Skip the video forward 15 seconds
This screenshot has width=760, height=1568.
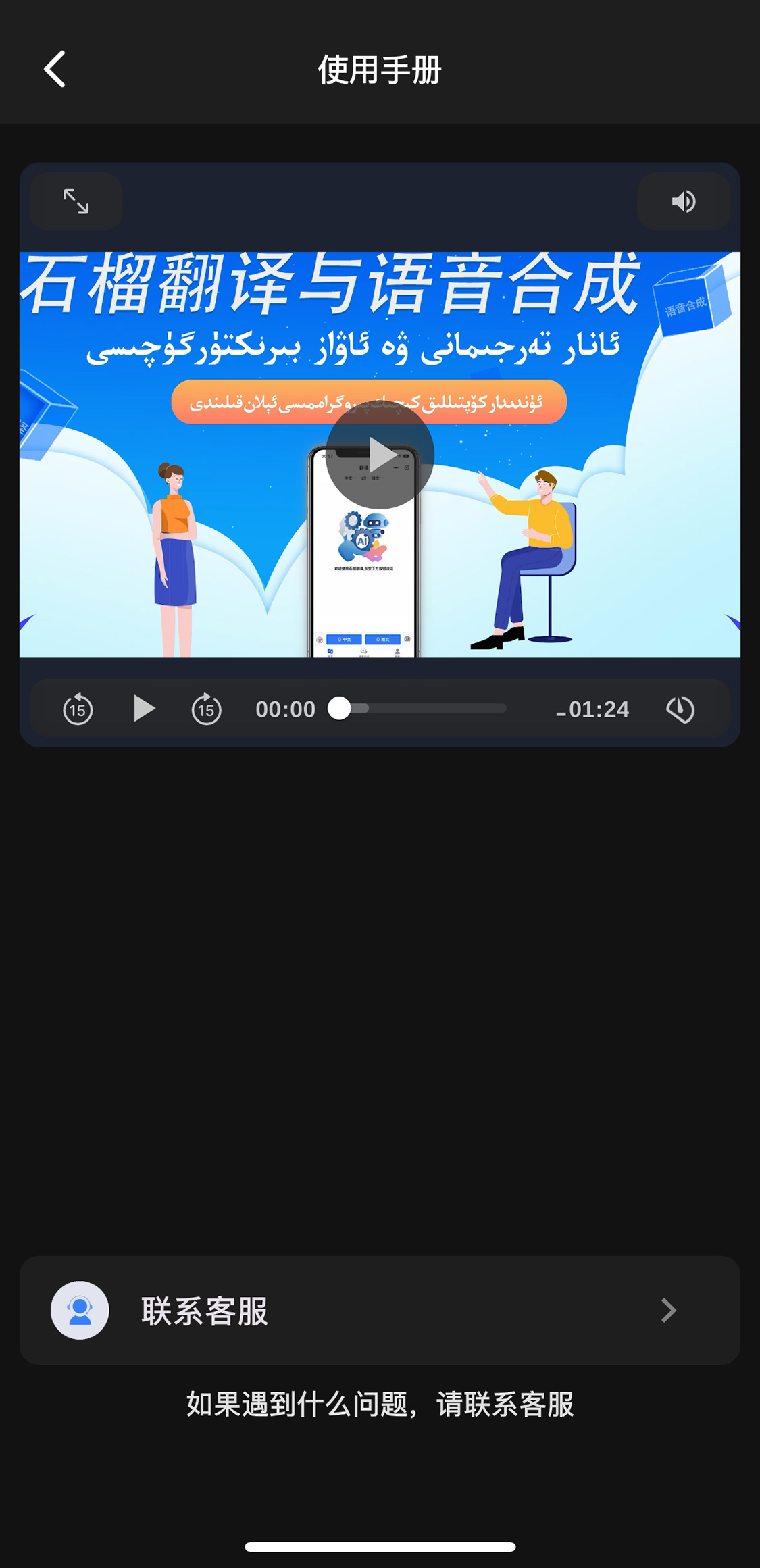[x=206, y=709]
